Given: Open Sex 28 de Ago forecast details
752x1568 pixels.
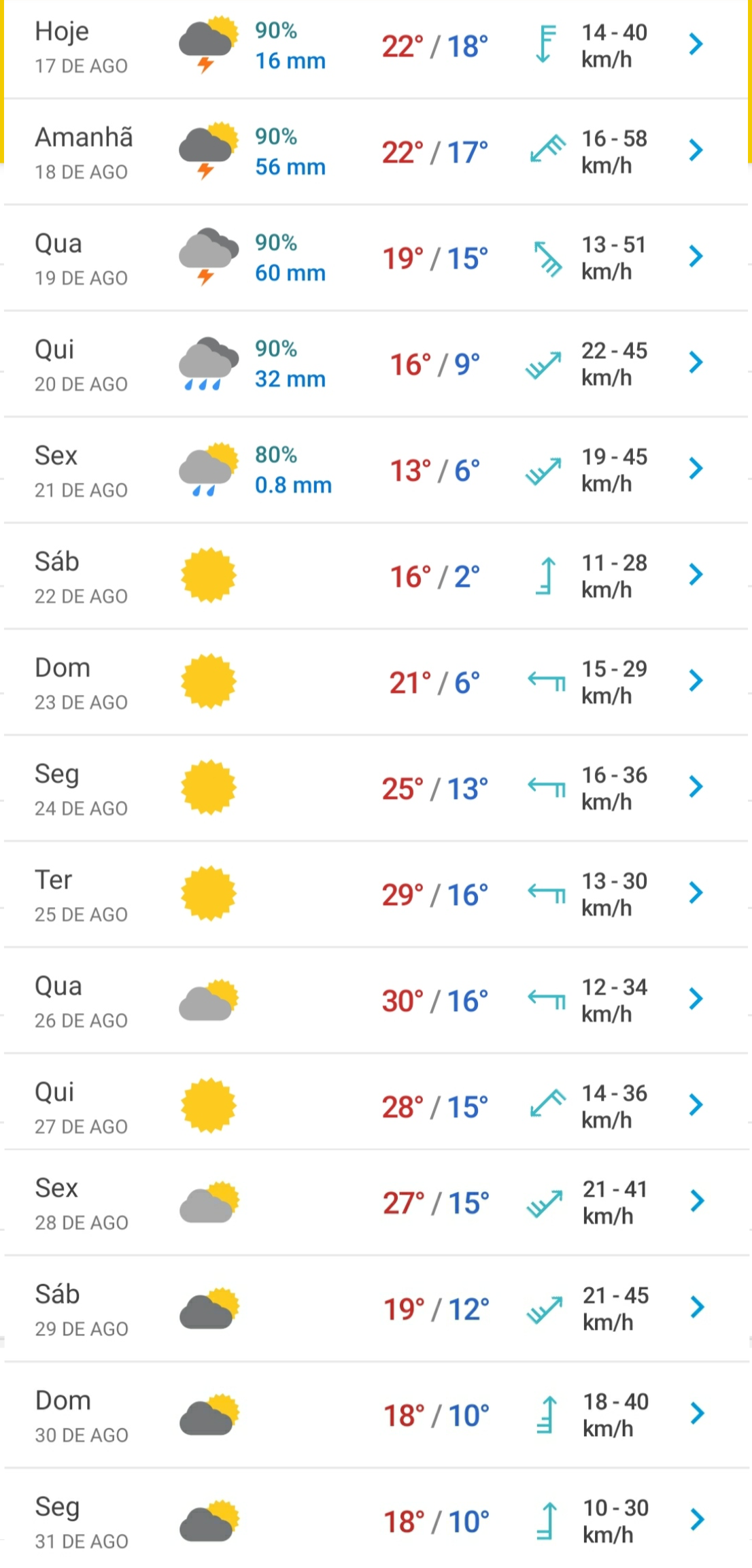Looking at the screenshot, I should pos(376,1202).
